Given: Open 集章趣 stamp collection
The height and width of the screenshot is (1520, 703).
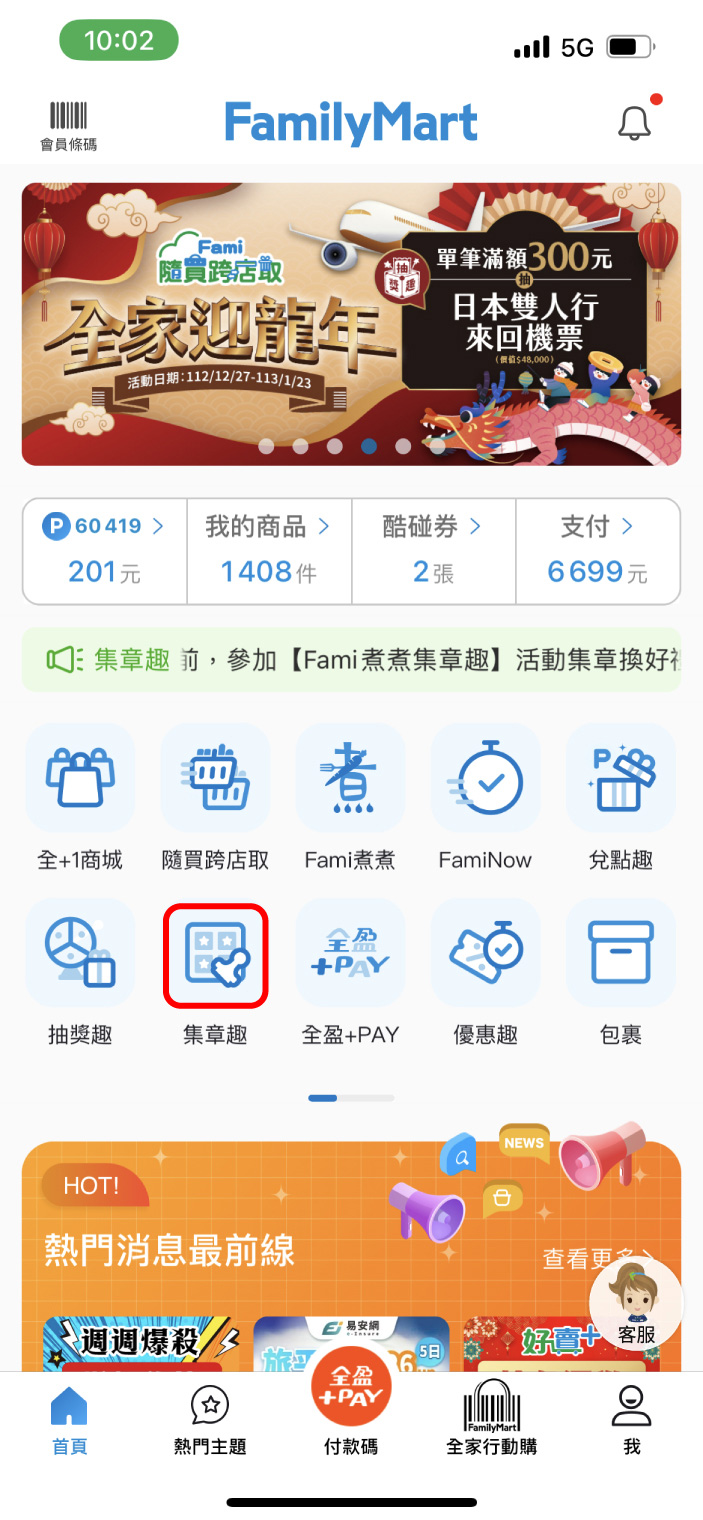Looking at the screenshot, I should (x=215, y=970).
